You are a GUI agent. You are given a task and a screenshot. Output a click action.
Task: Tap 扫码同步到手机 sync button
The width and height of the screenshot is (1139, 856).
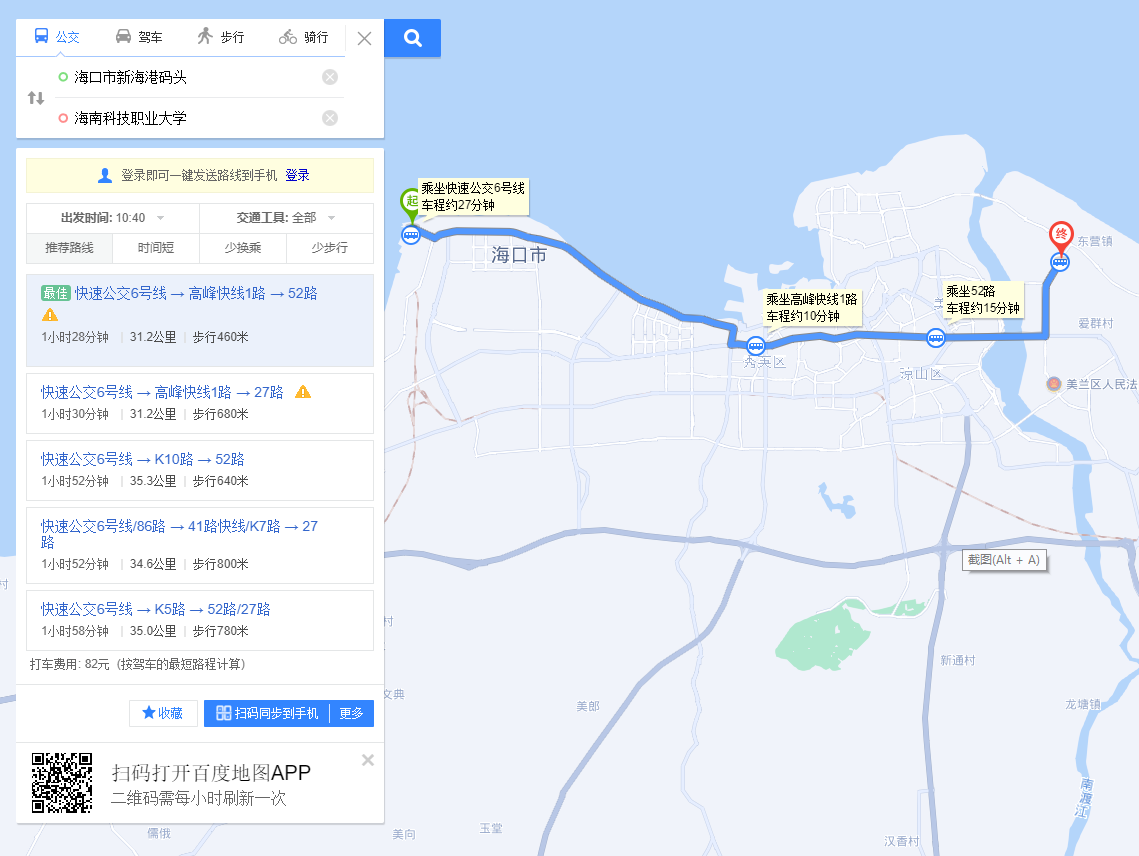pos(267,713)
